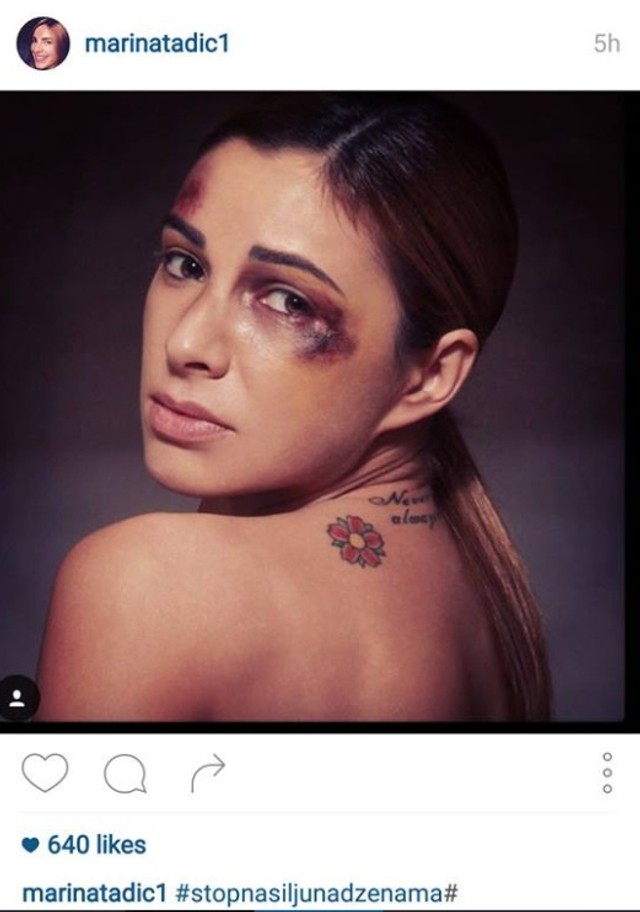This screenshot has width=640, height=912.
Task: Share the post with the arrow icon
Action: 207,771
